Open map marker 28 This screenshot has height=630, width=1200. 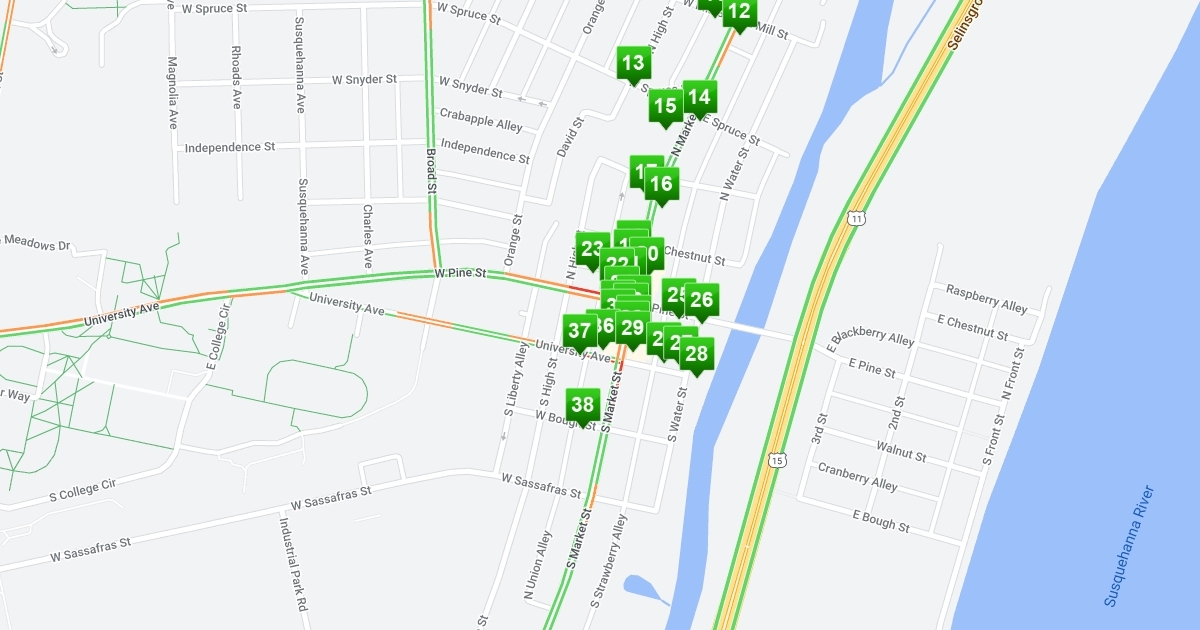tap(697, 354)
